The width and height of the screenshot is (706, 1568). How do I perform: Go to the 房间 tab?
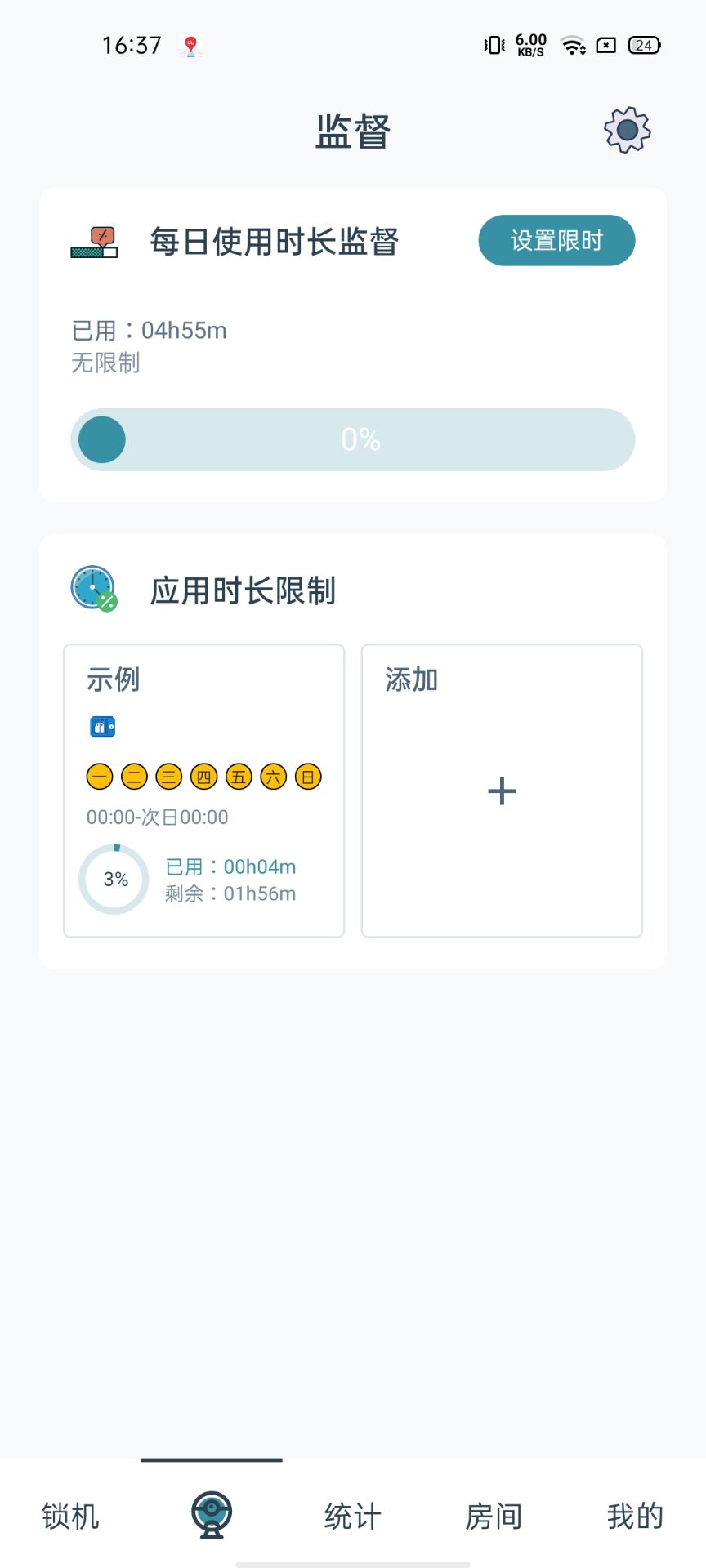click(494, 1516)
